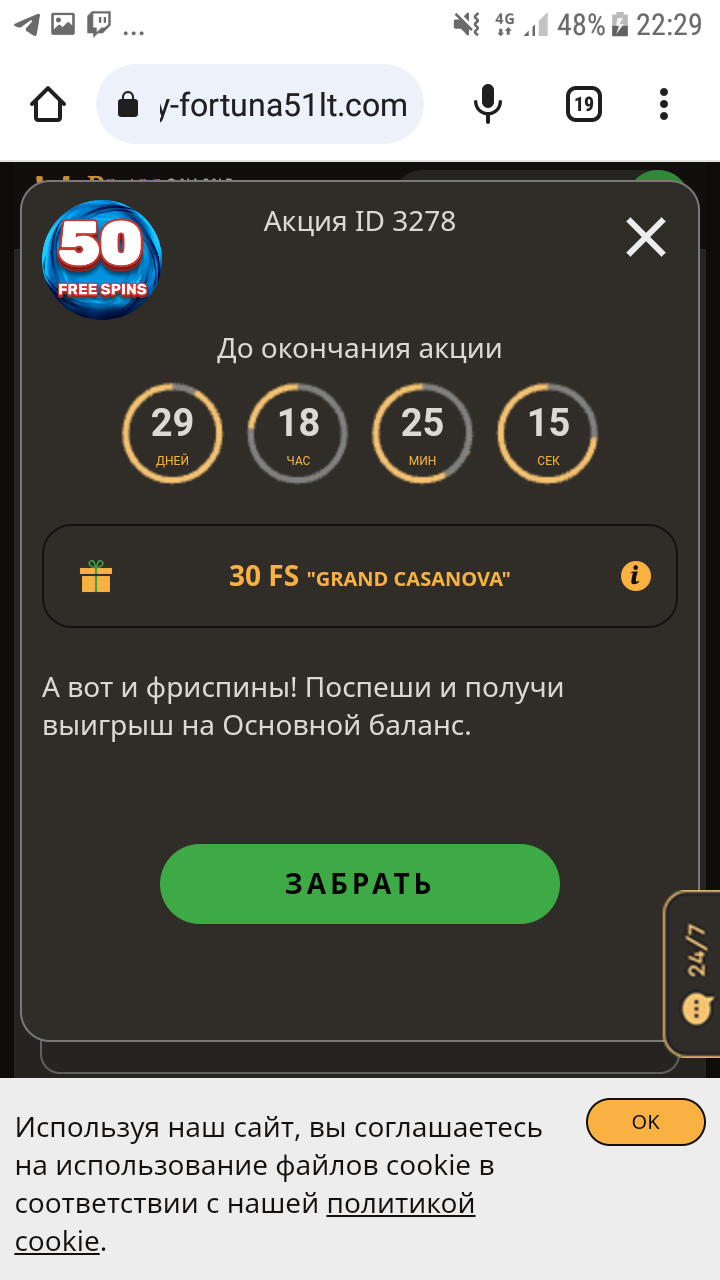Start voice search with the microphone

pos(487,104)
